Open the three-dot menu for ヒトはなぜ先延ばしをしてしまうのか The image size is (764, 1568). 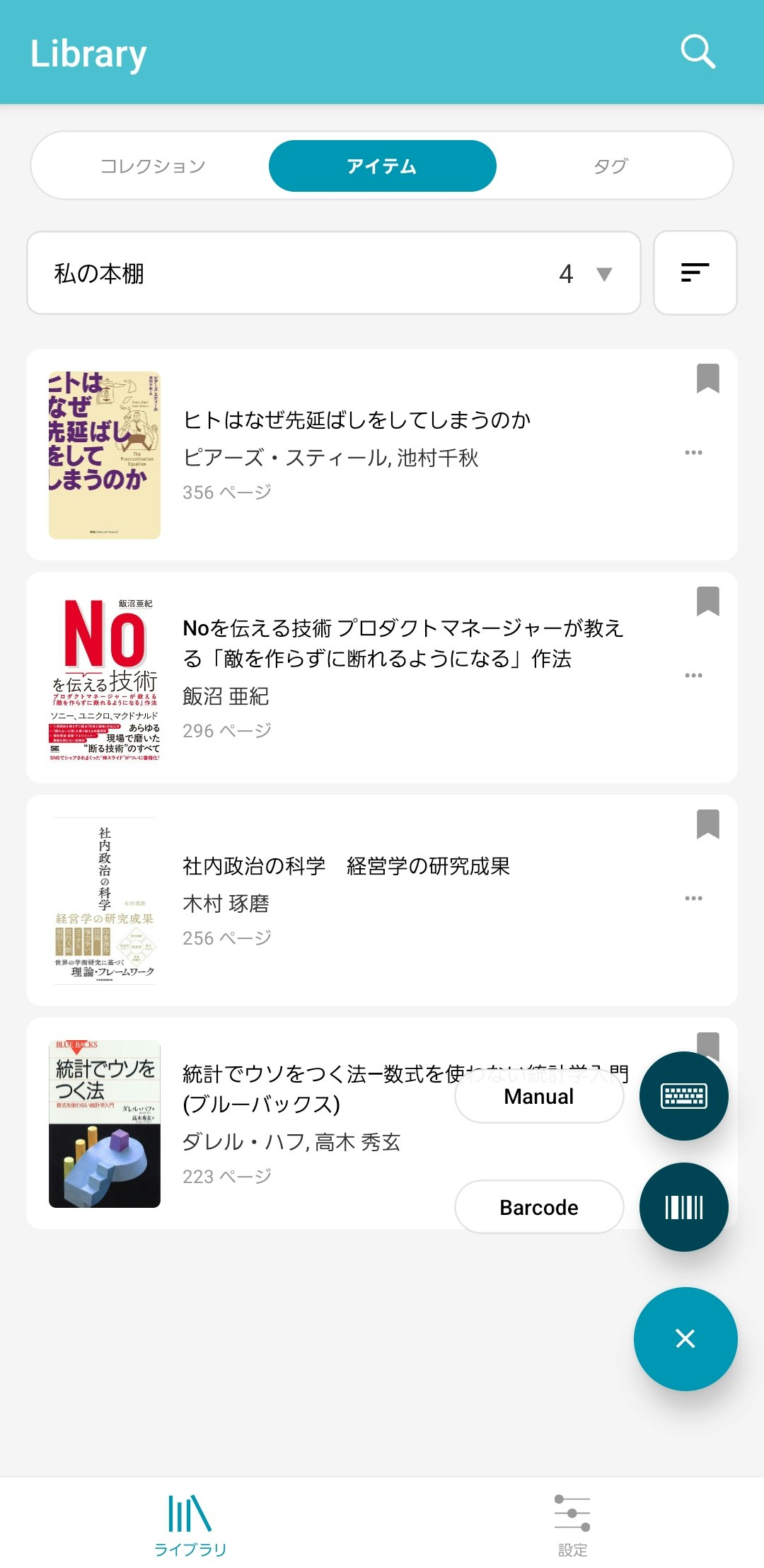(693, 451)
